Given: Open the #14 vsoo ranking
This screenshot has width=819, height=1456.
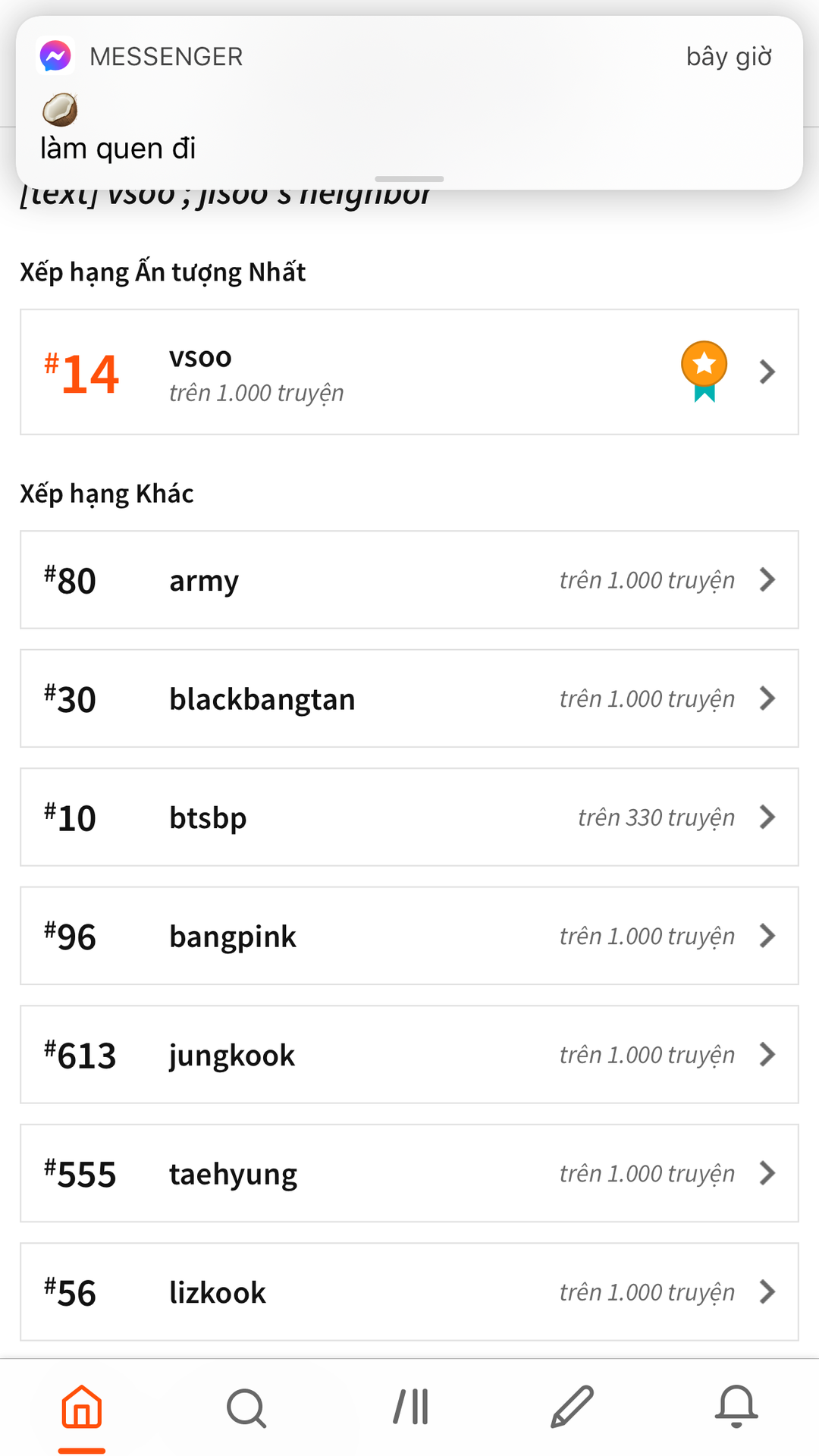Looking at the screenshot, I should pyautogui.click(x=409, y=372).
